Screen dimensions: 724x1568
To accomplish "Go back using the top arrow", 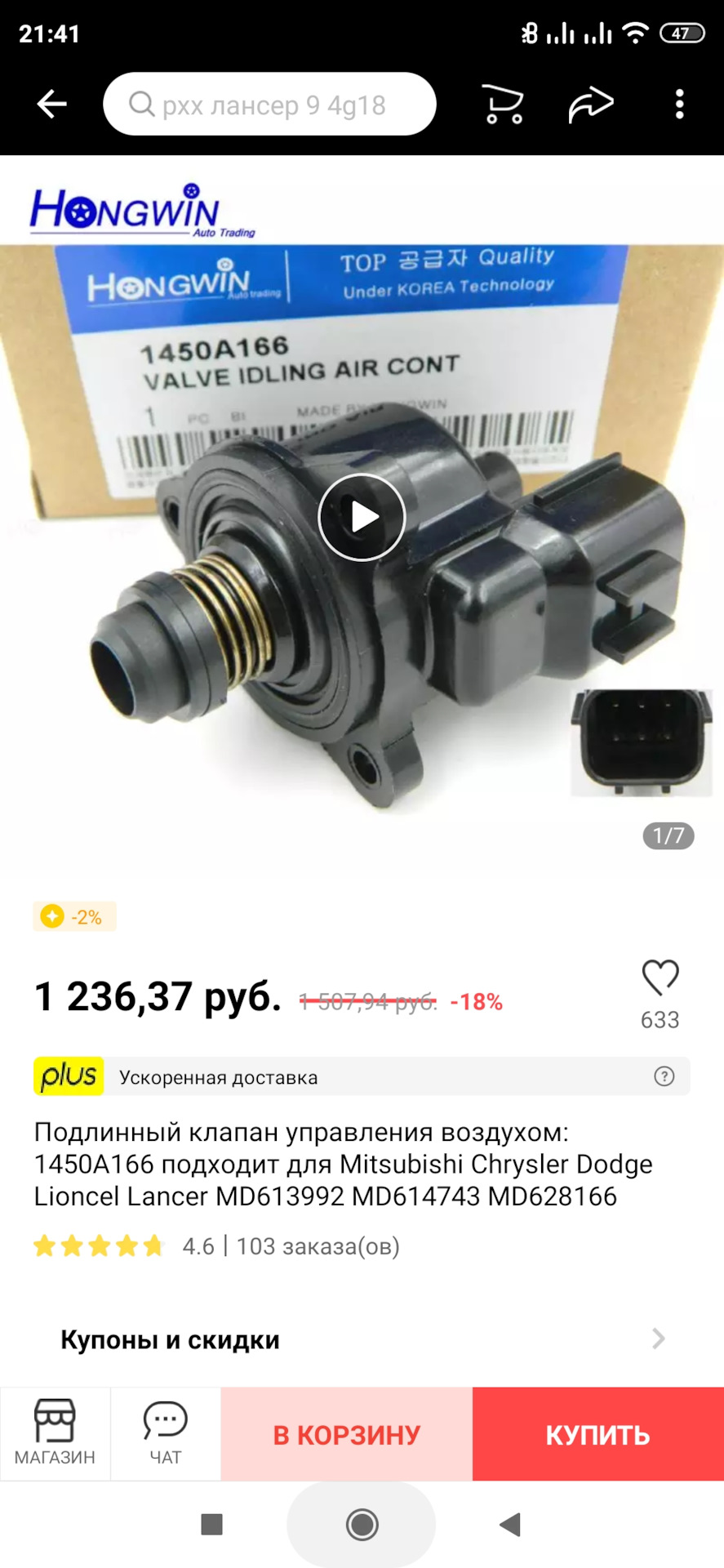I will [x=52, y=104].
